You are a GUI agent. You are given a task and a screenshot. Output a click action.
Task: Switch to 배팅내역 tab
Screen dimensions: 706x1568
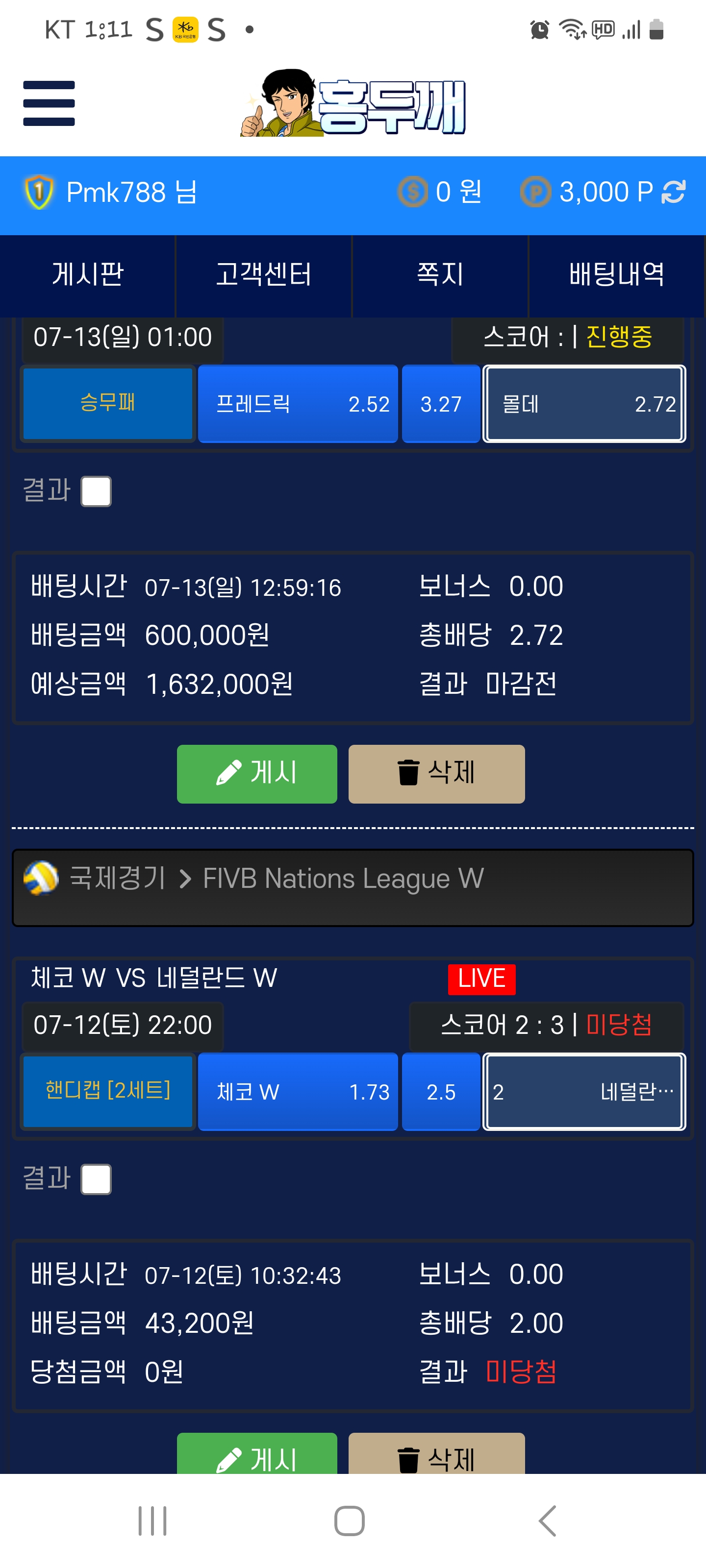616,275
